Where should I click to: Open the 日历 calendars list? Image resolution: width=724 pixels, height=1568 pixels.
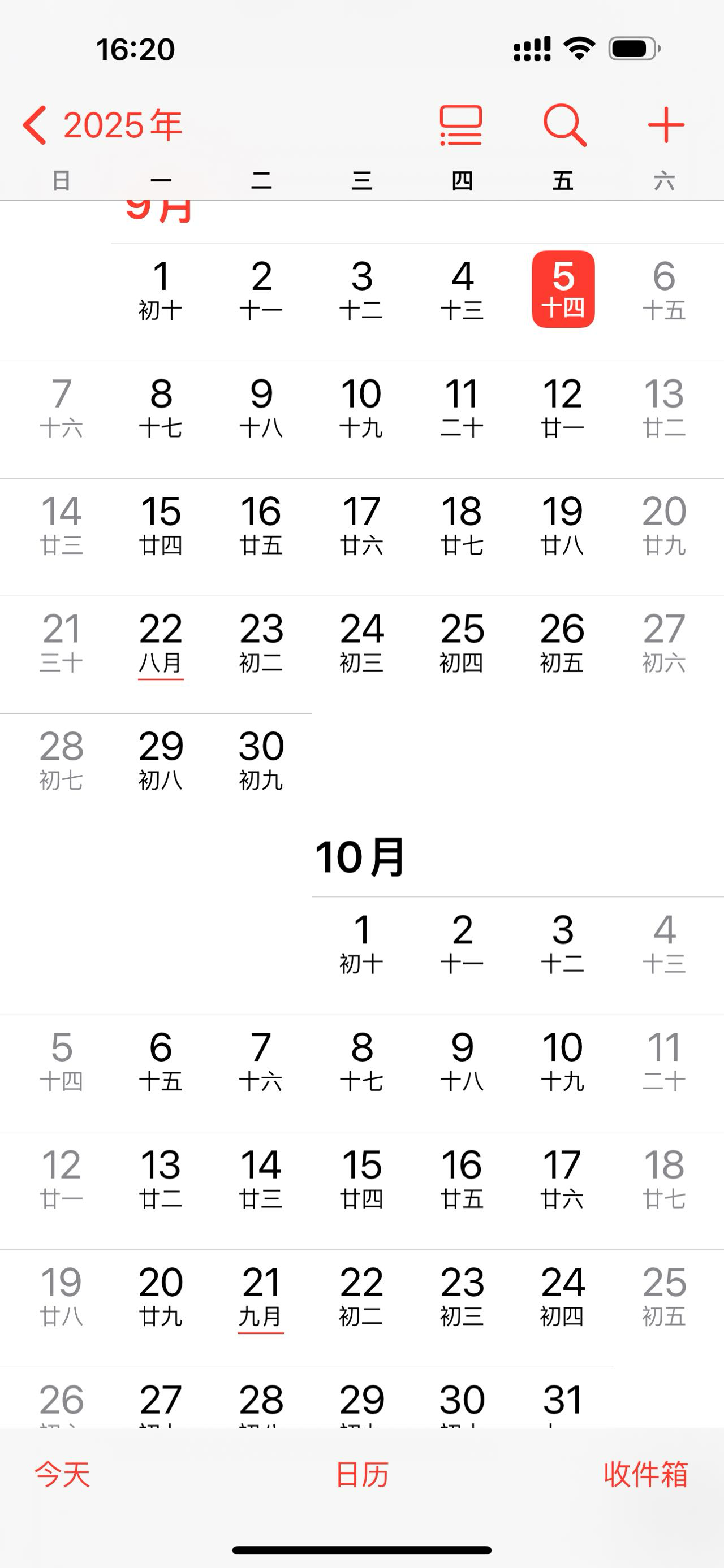(361, 1474)
